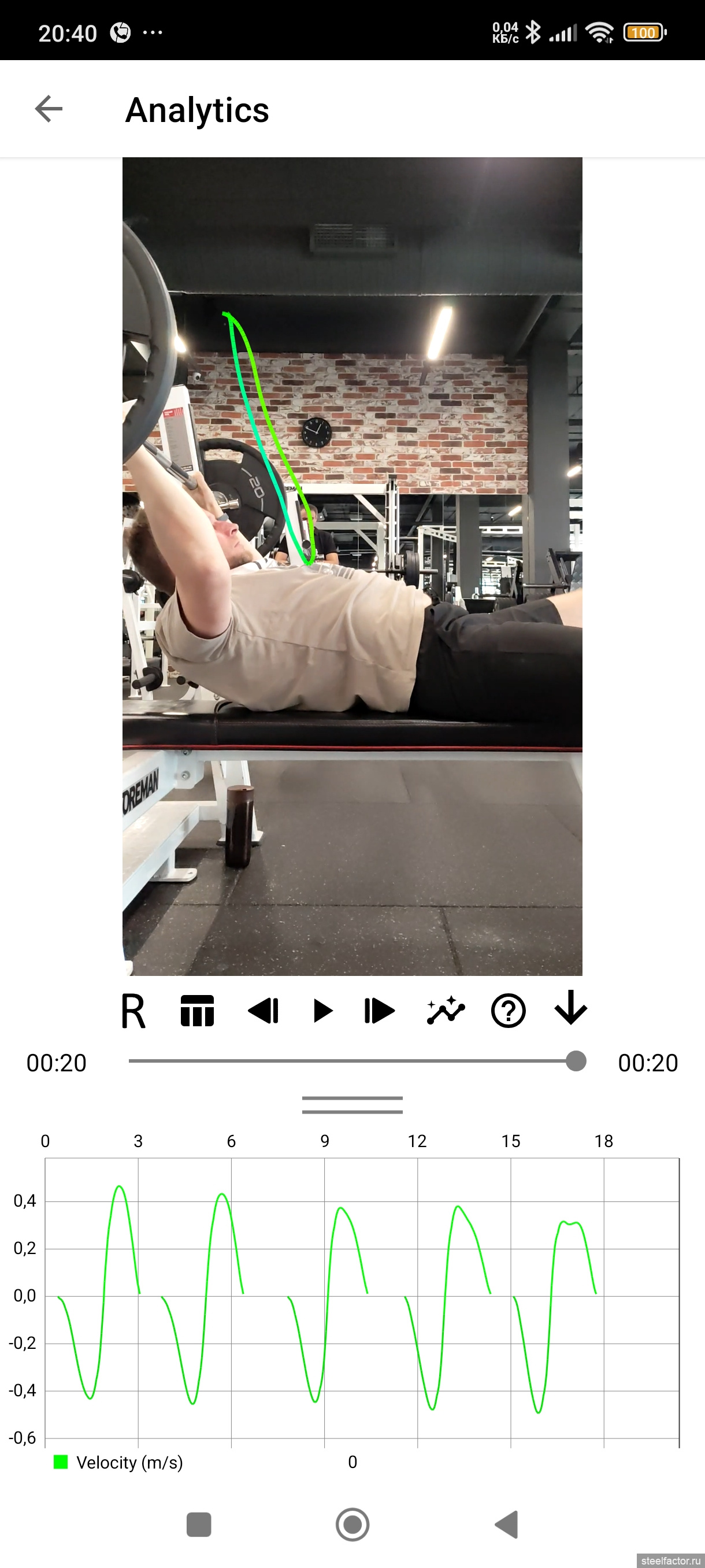Open the help question mark
The image size is (705, 1568).
(x=508, y=1011)
